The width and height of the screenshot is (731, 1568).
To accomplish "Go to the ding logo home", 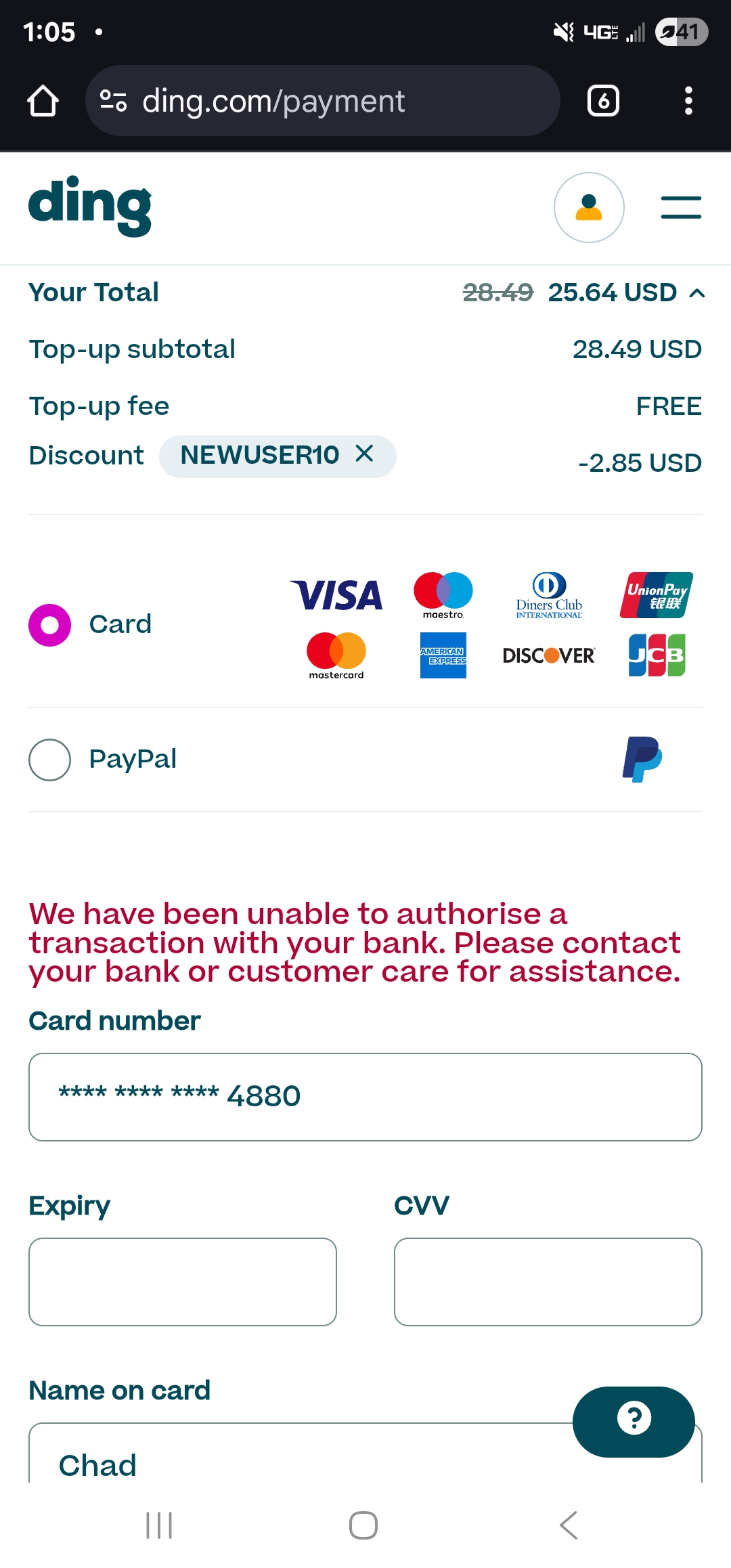I will tap(90, 206).
